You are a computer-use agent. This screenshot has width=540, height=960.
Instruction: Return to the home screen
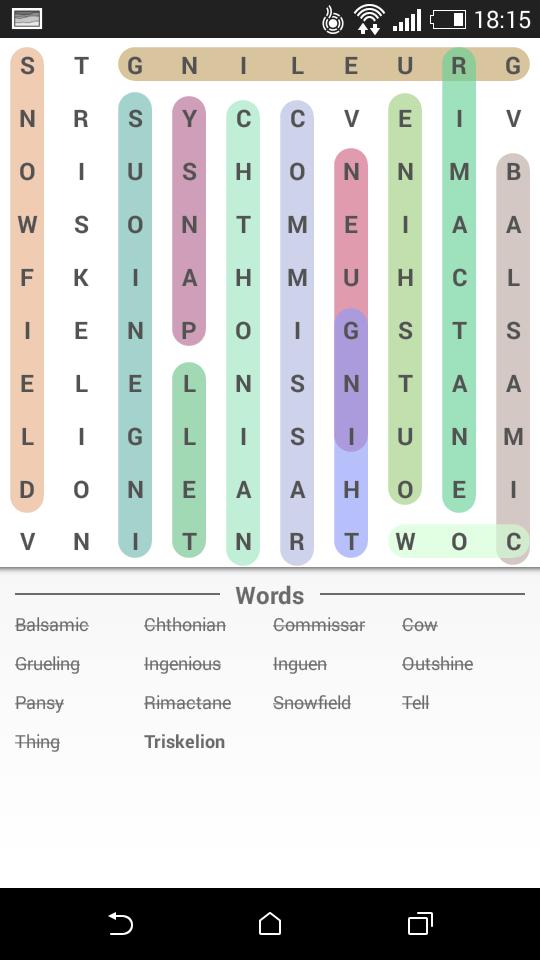click(x=270, y=923)
